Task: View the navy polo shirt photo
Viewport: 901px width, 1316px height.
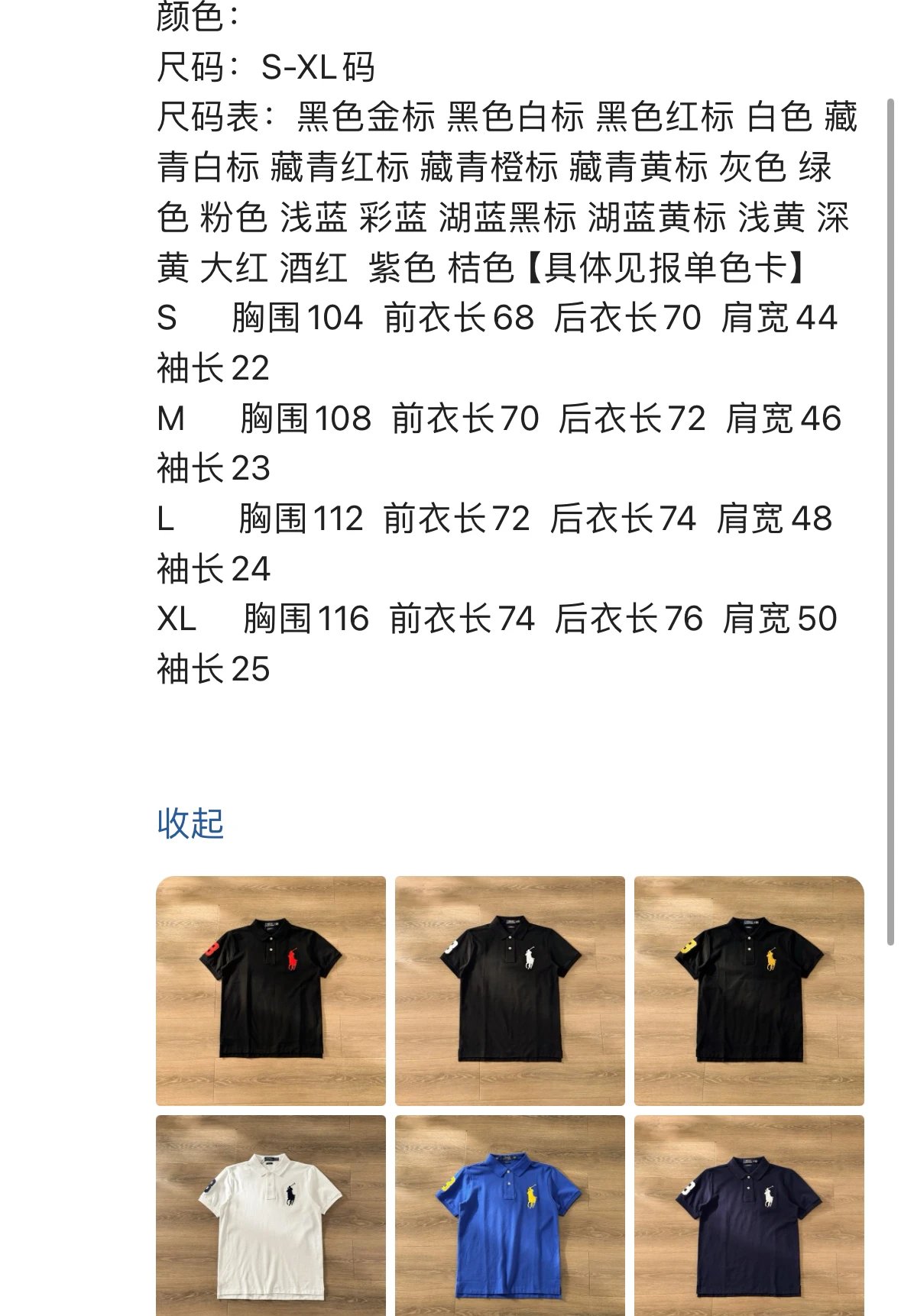Action: 749,1214
